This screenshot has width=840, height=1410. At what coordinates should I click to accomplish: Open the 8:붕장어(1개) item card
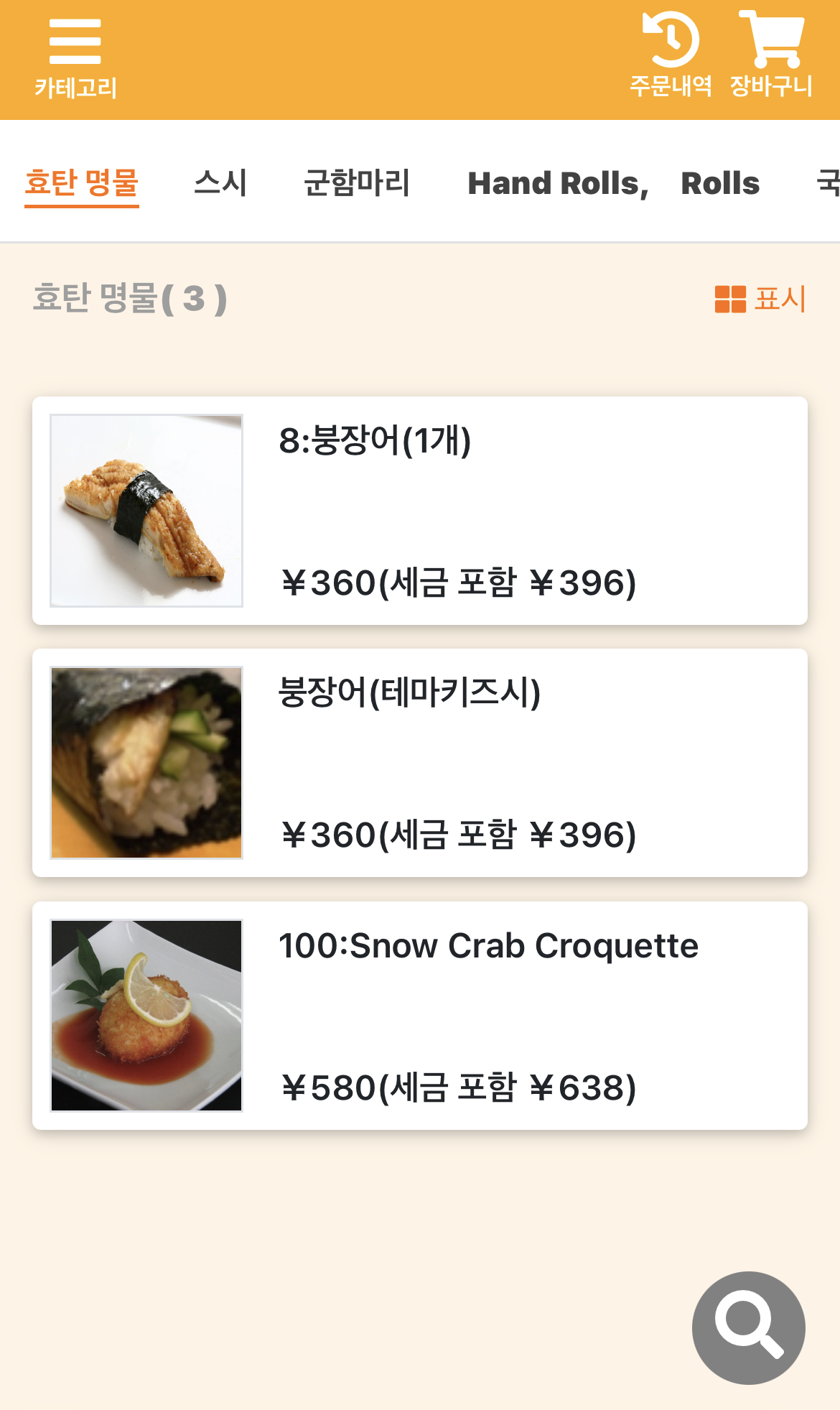pyautogui.click(x=420, y=511)
